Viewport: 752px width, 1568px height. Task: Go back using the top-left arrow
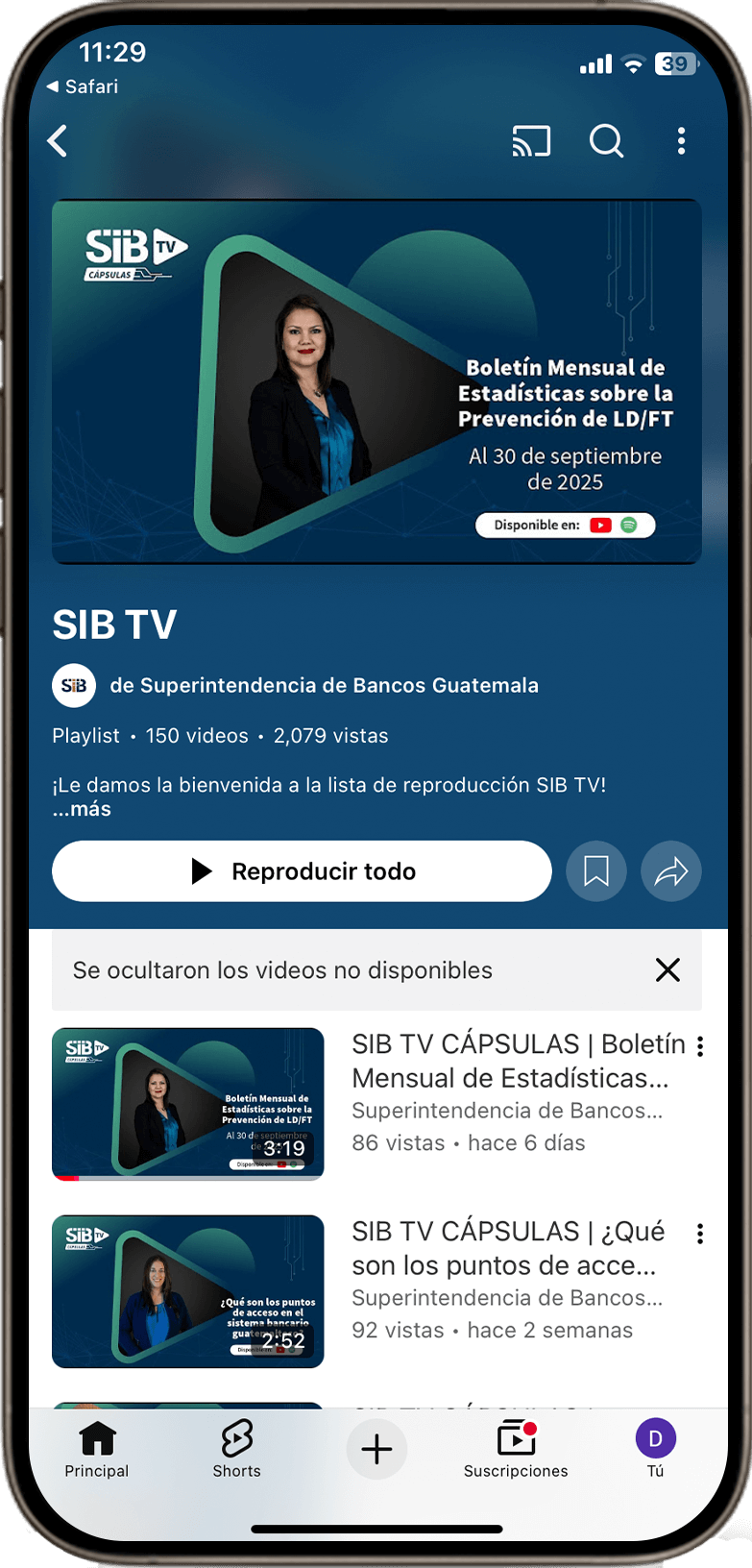click(x=59, y=141)
